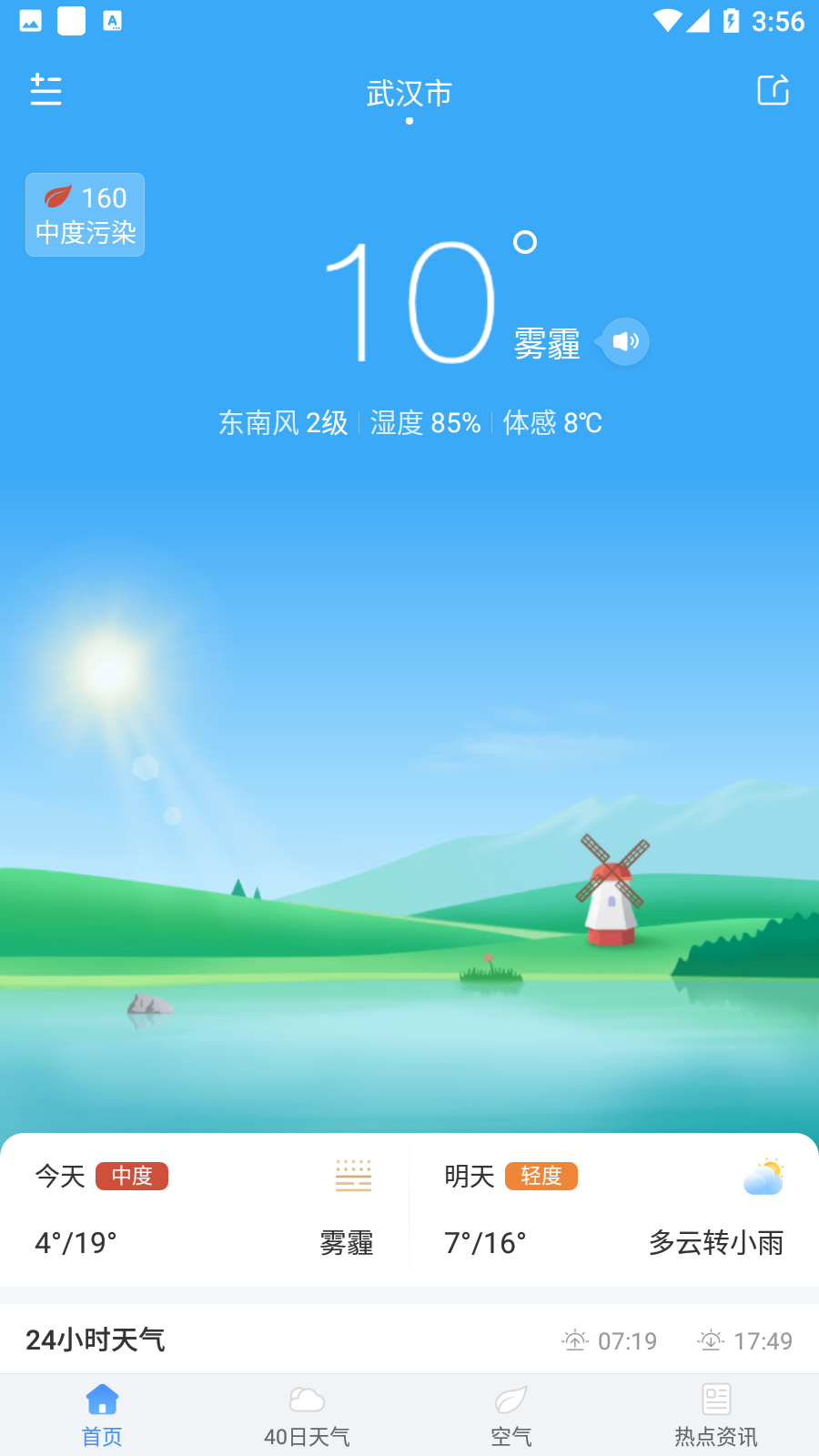Image resolution: width=819 pixels, height=1456 pixels.
Task: Select the page indicator dot below 武汉市
Action: click(409, 118)
